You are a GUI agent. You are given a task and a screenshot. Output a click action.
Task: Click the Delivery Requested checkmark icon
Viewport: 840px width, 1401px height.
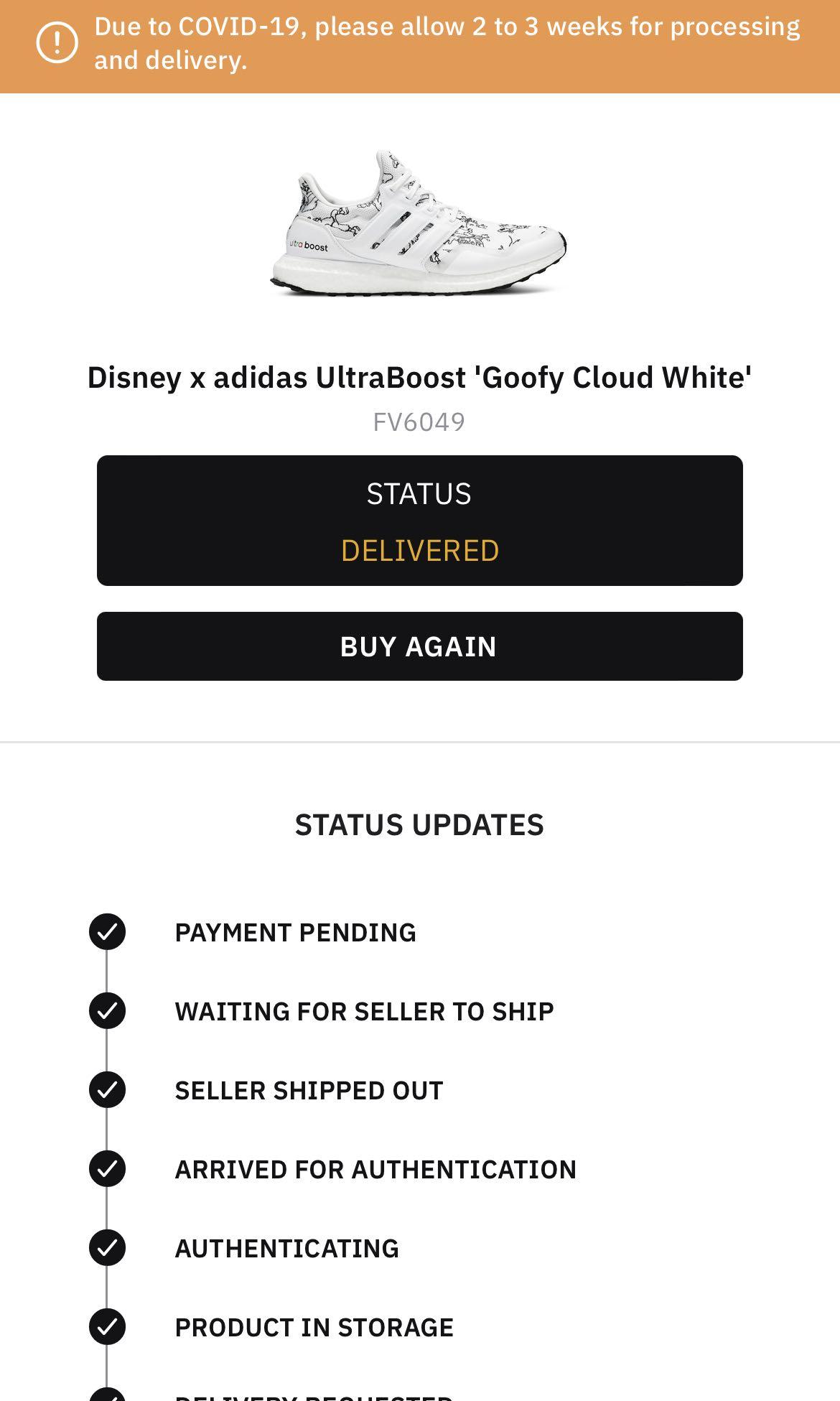[x=106, y=1395]
